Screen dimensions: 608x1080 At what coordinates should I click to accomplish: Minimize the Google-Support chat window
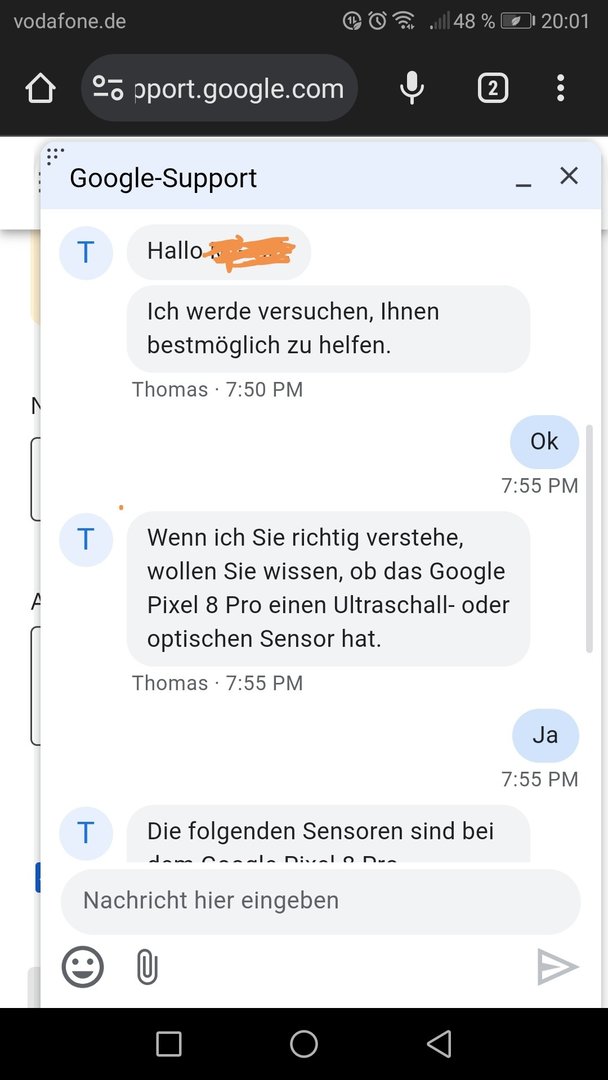(x=523, y=180)
